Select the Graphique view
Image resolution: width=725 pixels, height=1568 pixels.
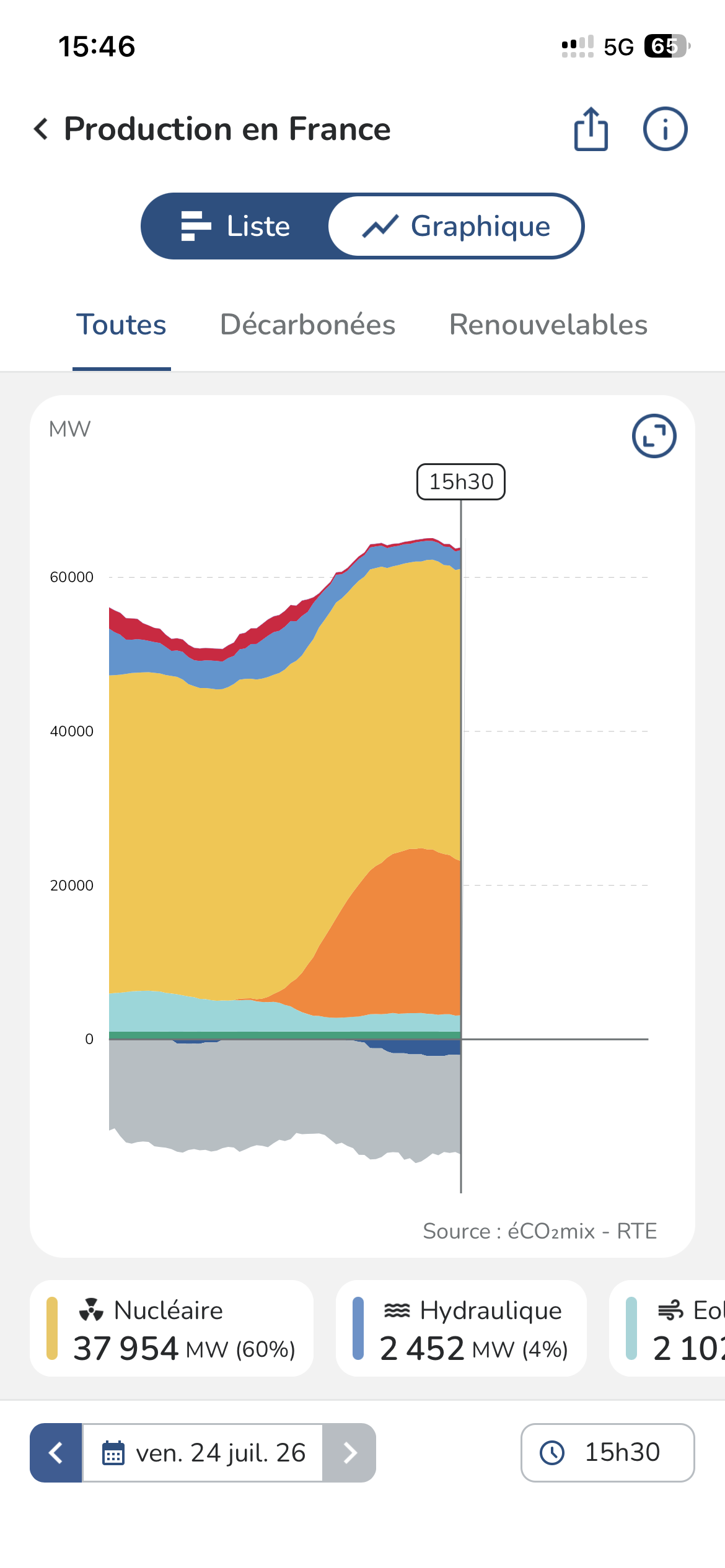455,226
